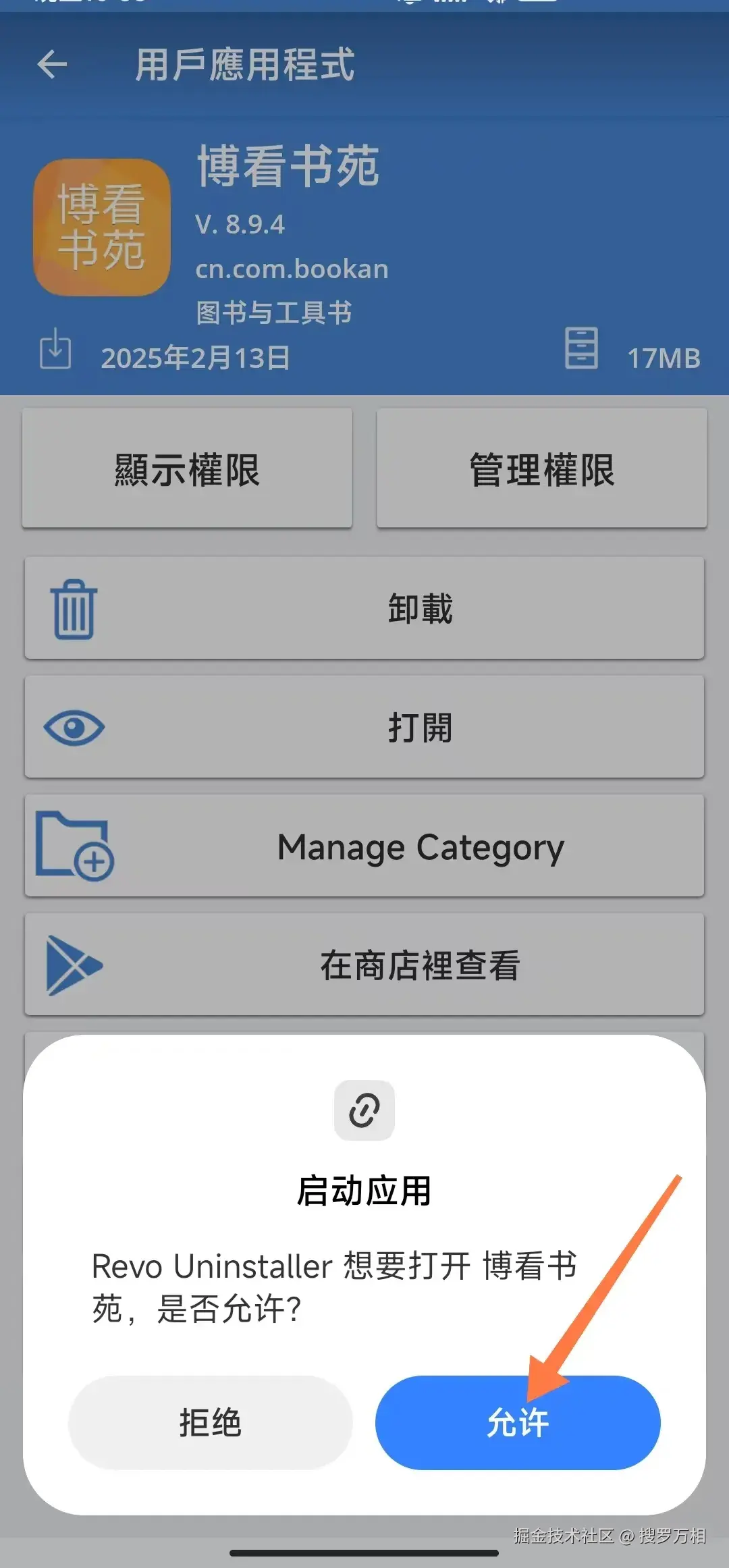Deny the app launch request

[210, 1422]
